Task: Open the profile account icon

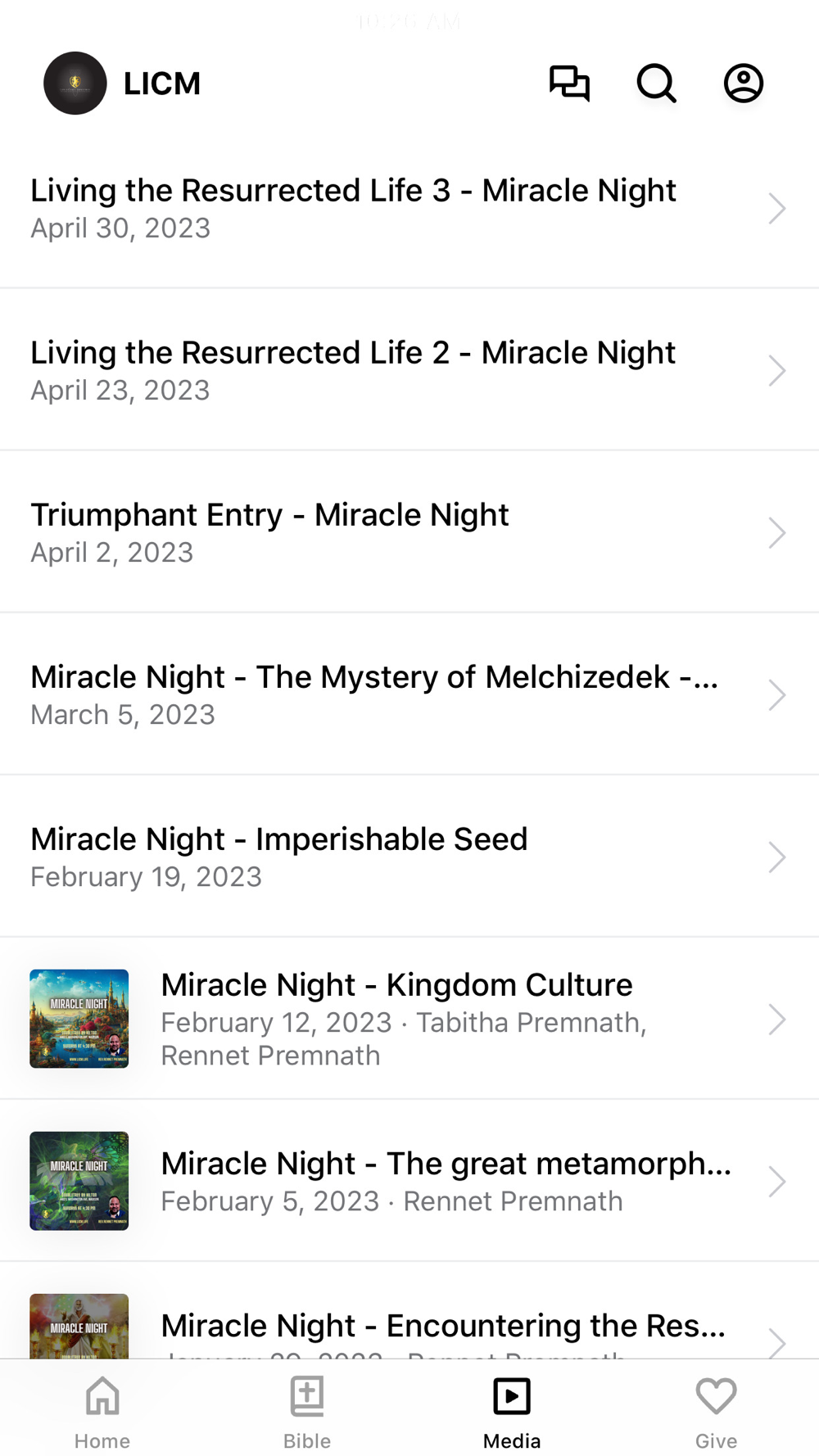Action: point(744,84)
